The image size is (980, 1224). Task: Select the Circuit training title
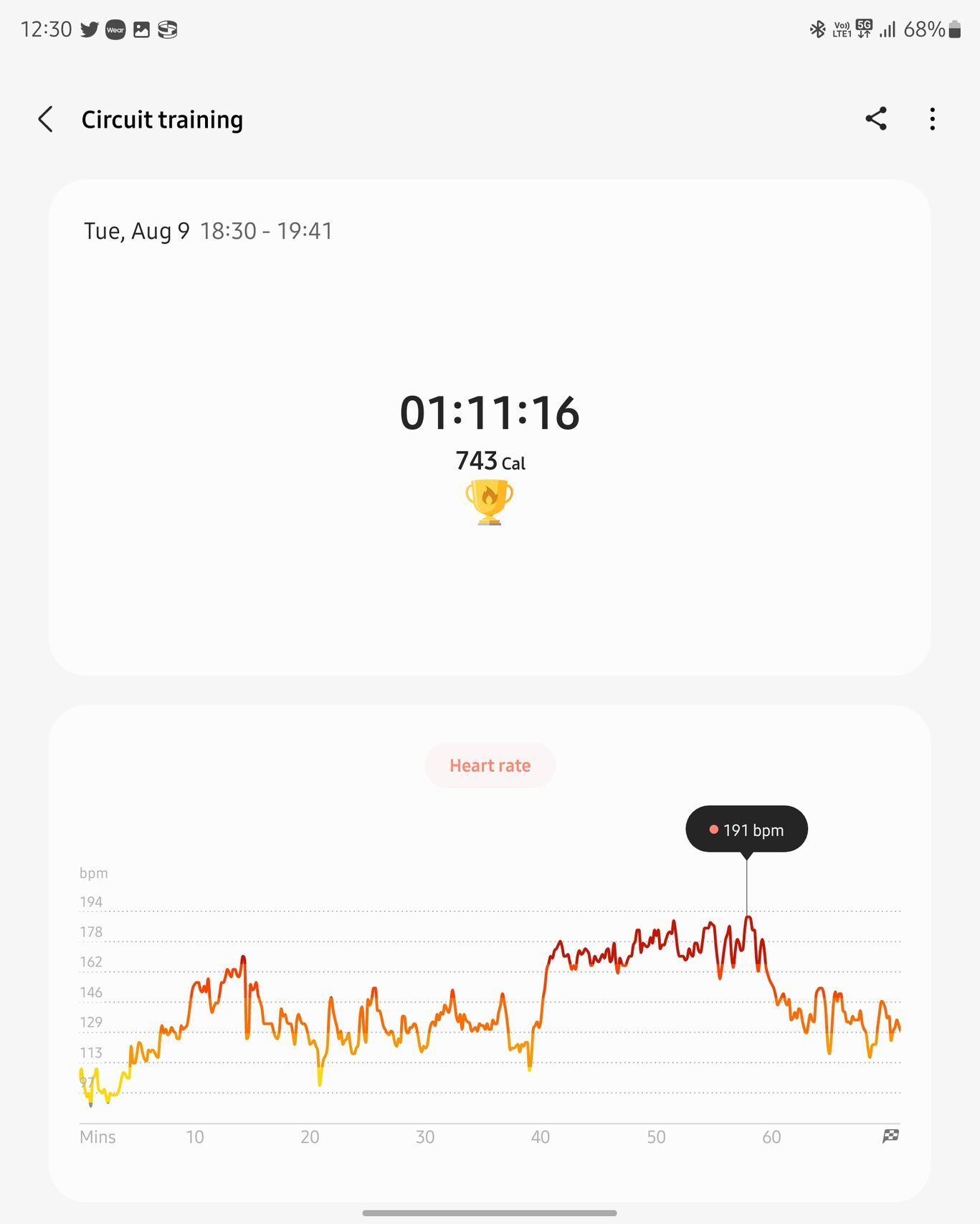click(161, 119)
